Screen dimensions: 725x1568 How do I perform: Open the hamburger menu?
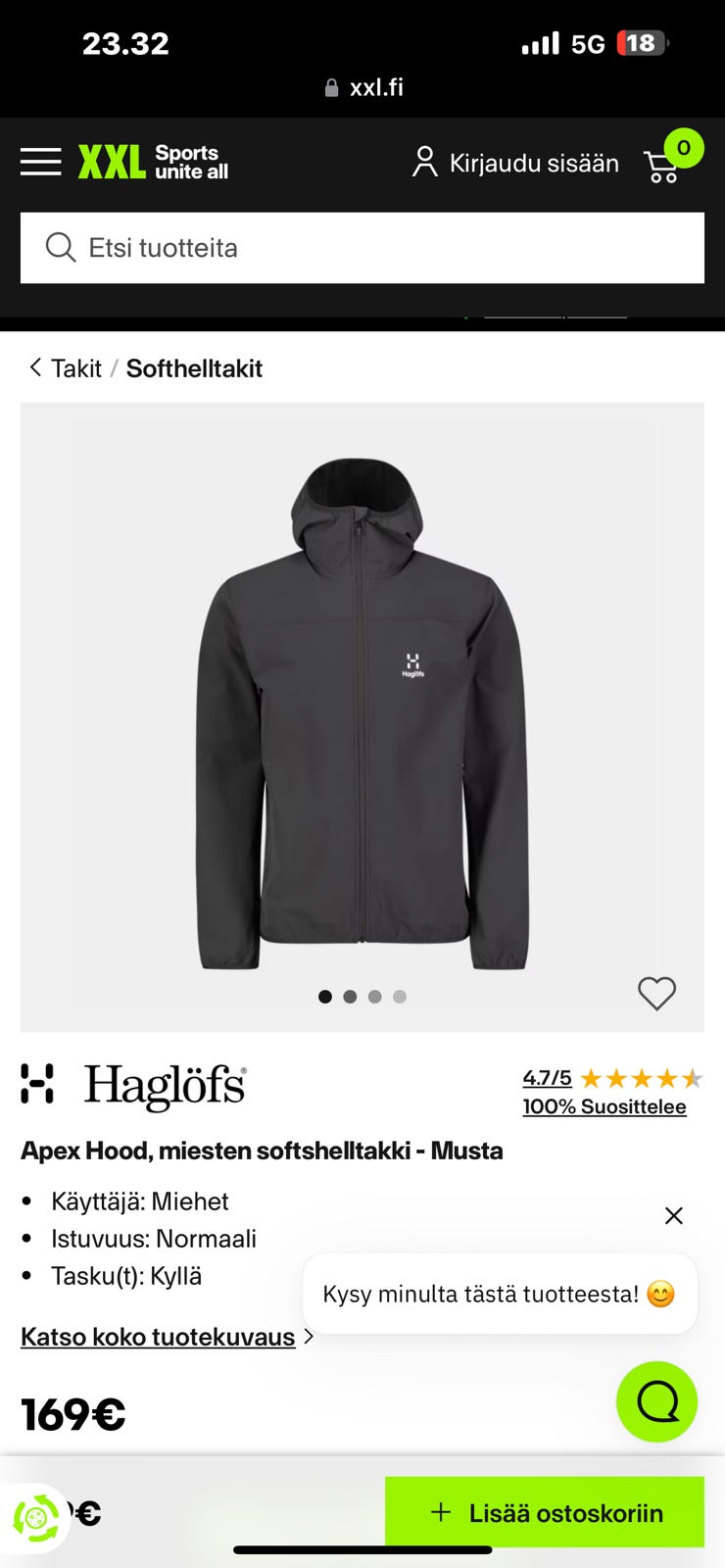[x=41, y=162]
